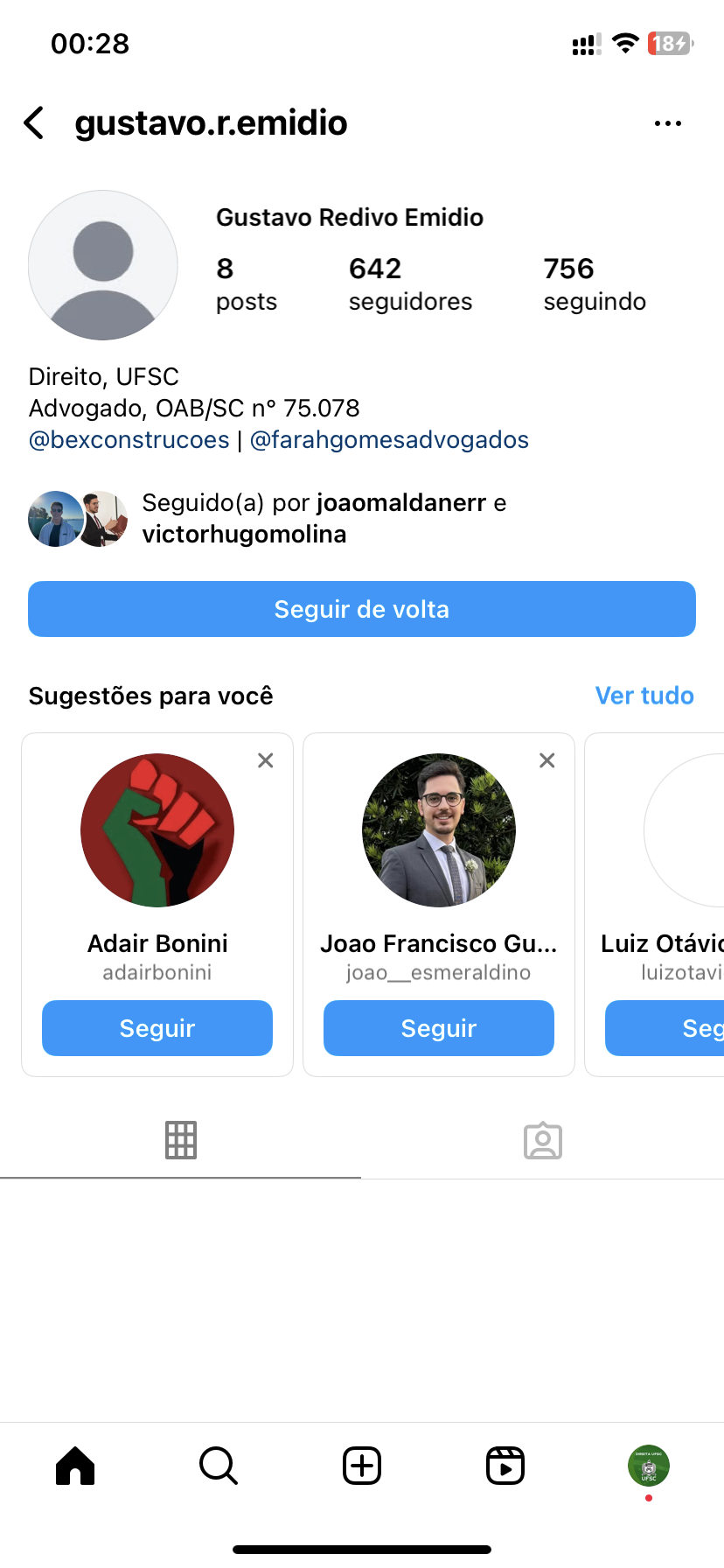Open the three-dot options menu
This screenshot has height=1568, width=724.
point(667,123)
